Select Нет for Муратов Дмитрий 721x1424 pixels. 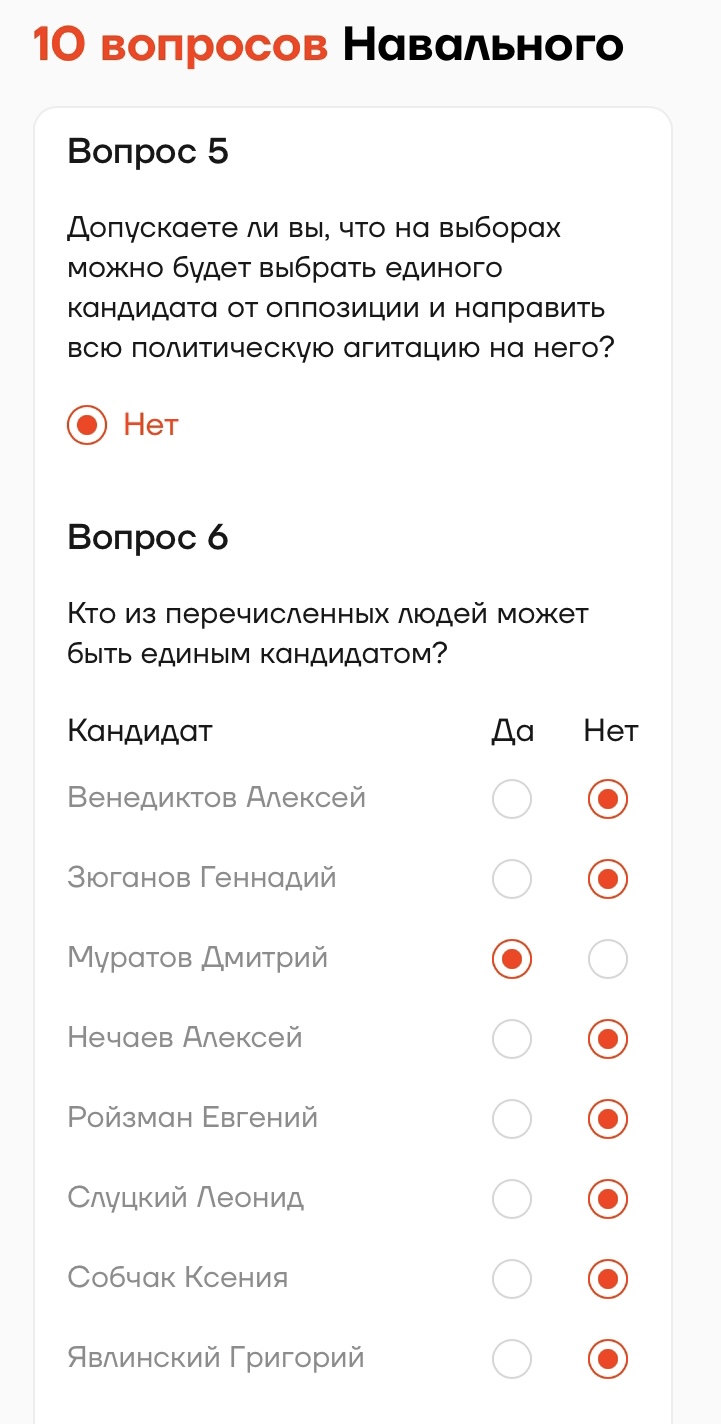pyautogui.click(x=608, y=959)
